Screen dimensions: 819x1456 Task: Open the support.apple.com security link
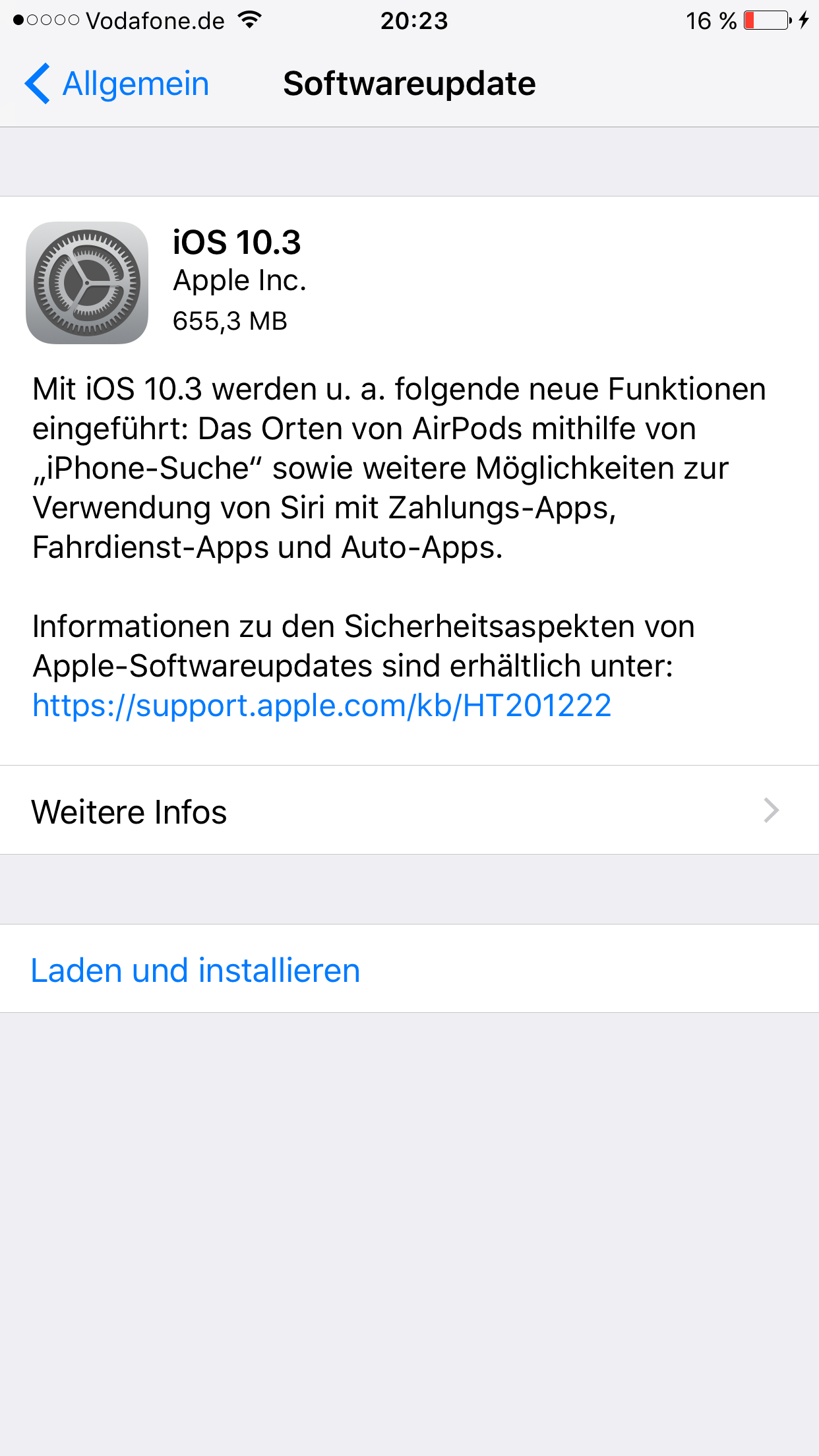322,706
